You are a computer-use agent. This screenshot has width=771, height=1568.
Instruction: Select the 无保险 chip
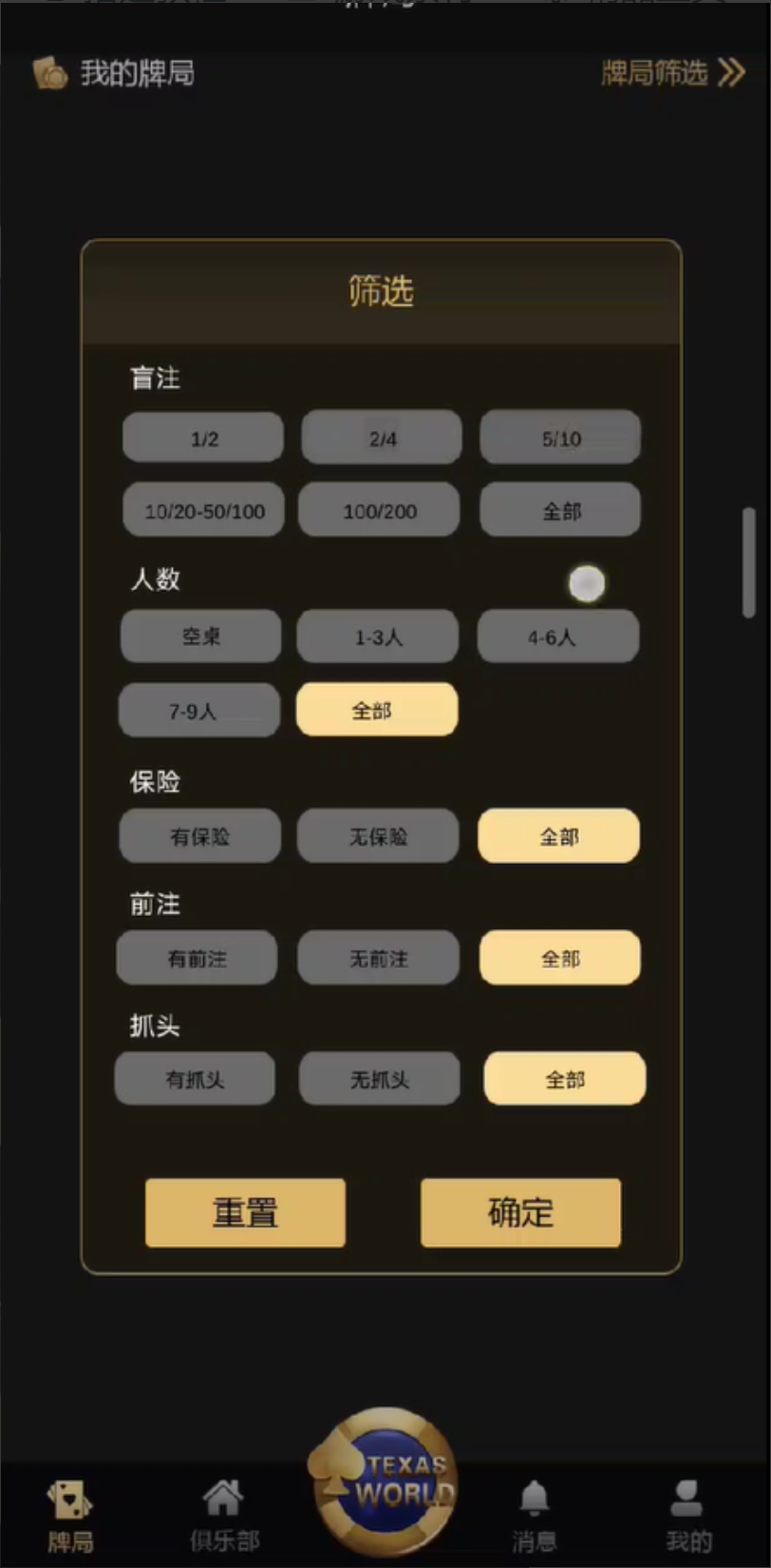(x=378, y=836)
